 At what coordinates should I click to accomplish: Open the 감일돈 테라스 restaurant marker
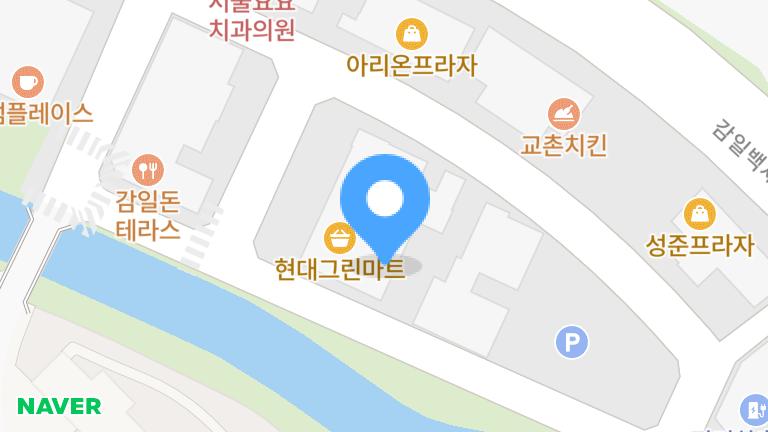point(148,166)
